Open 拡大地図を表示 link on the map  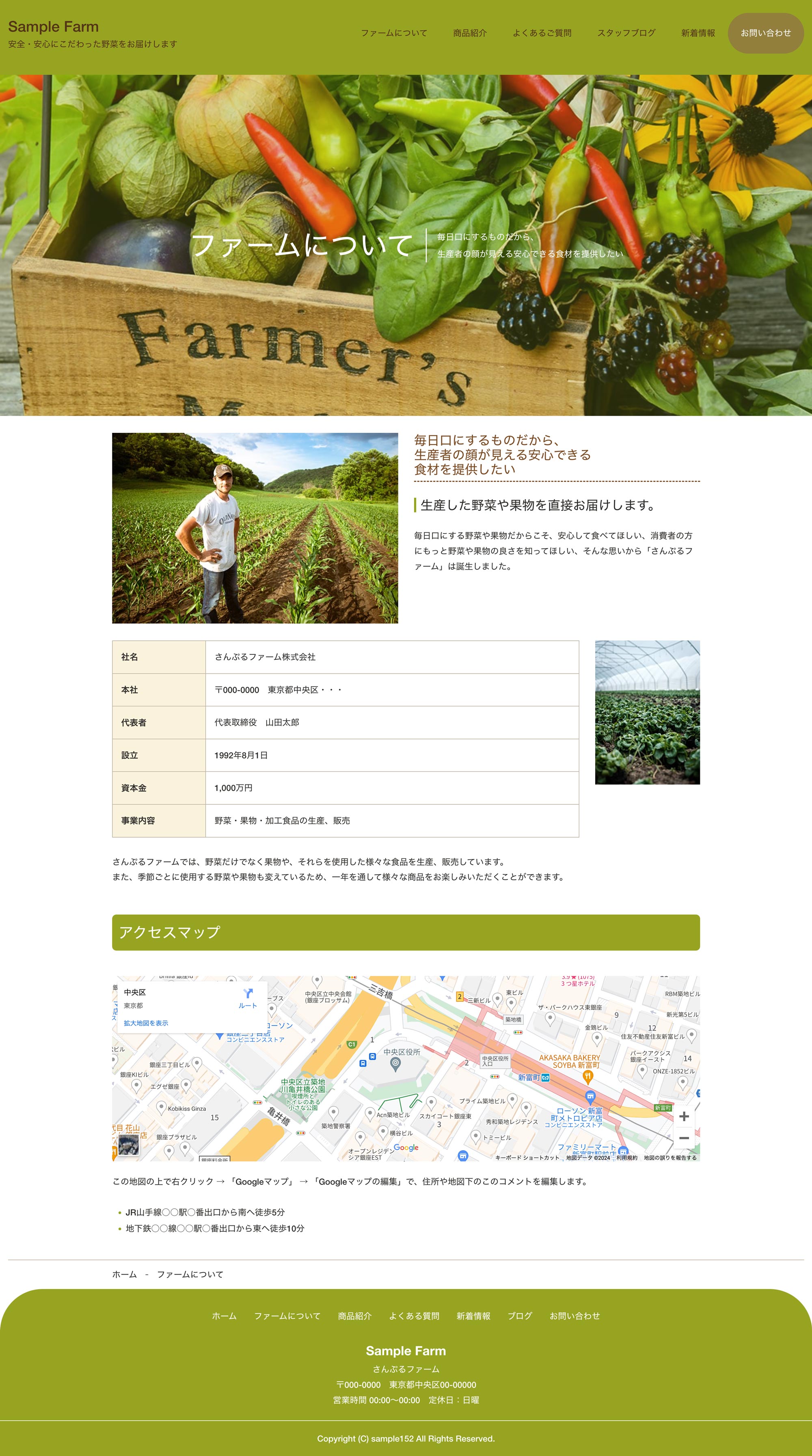pyautogui.click(x=146, y=1023)
